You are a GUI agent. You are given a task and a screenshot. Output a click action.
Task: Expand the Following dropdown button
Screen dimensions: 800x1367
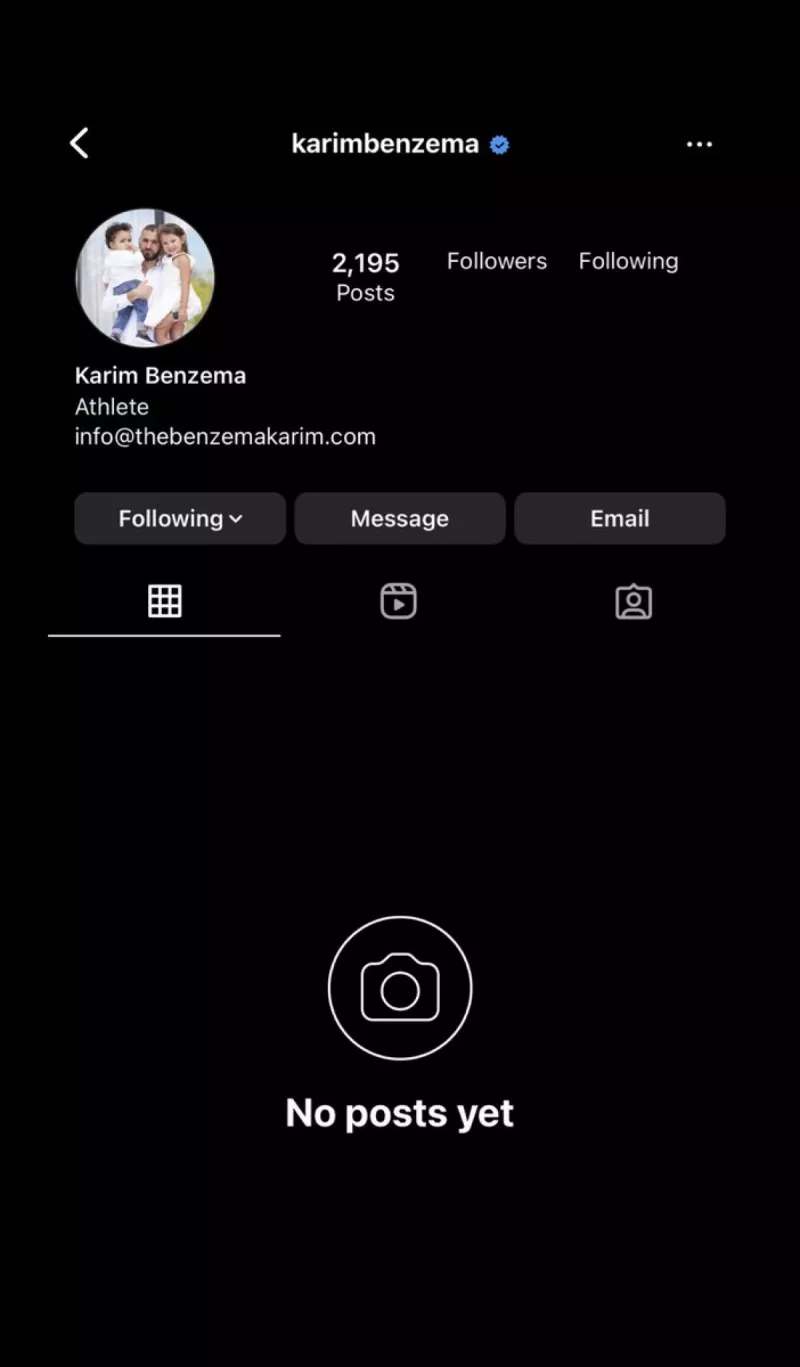180,518
